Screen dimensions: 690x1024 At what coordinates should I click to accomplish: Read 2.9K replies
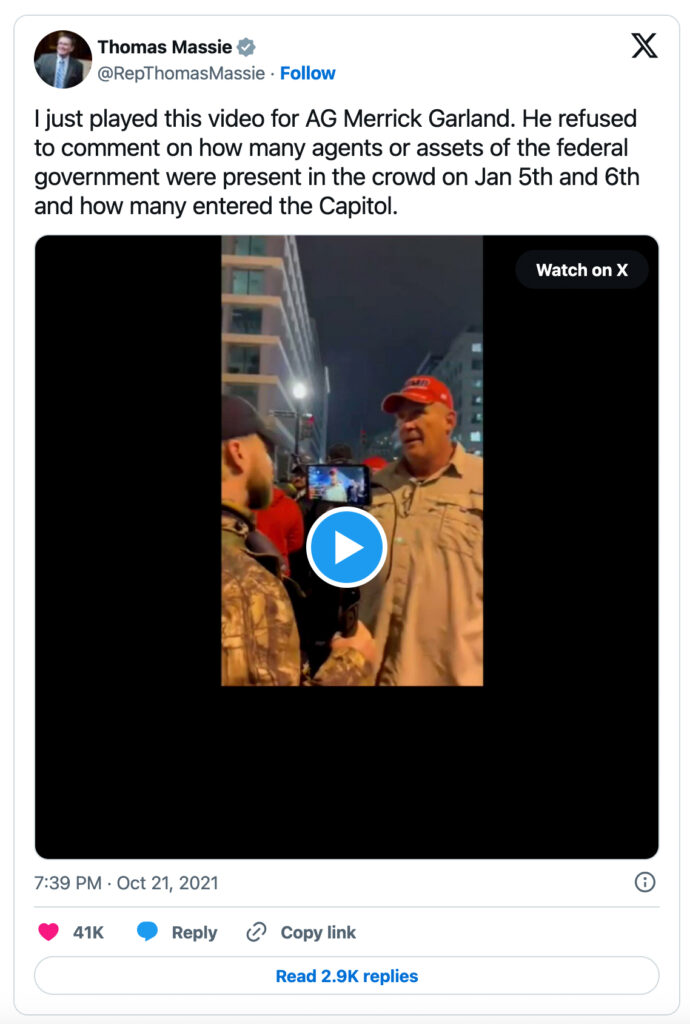click(346, 976)
